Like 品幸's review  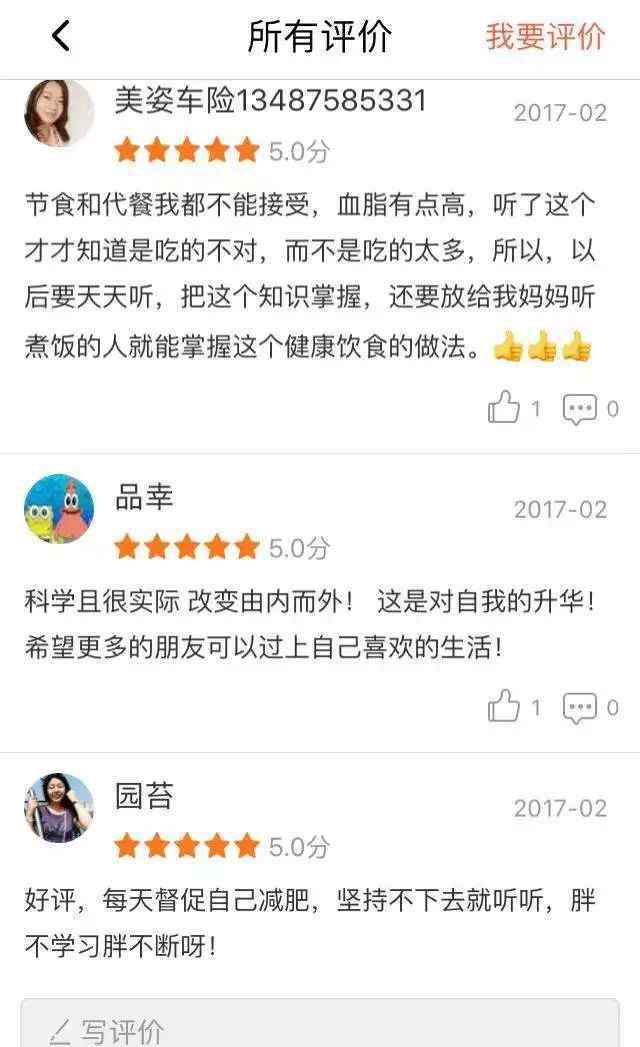[x=505, y=708]
